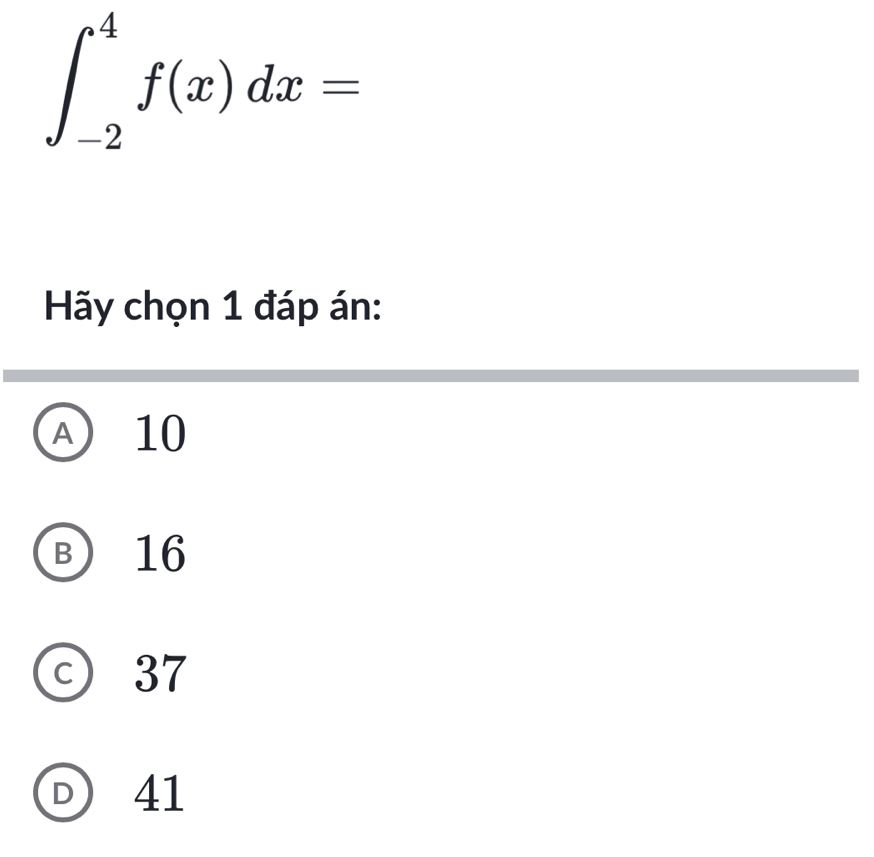Choose option B, answer 16
The width and height of the screenshot is (874, 857).
(x=63, y=555)
